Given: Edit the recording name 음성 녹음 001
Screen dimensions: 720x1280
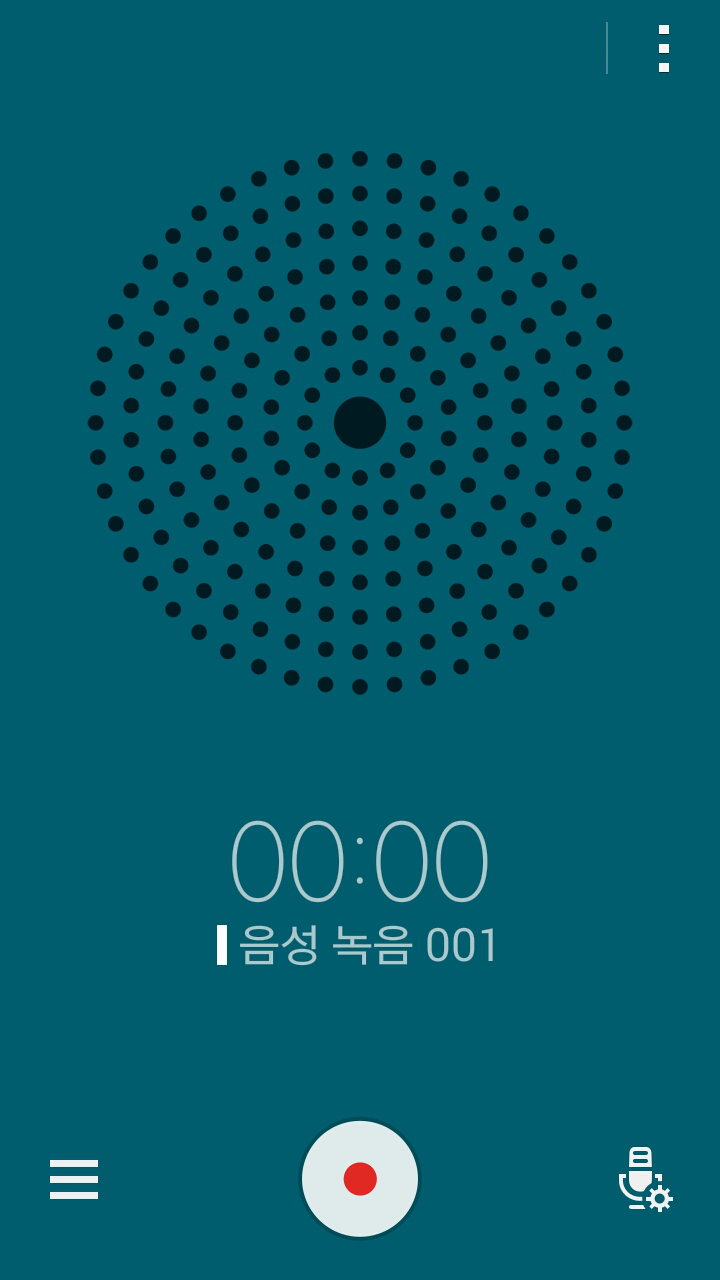Looking at the screenshot, I should pos(367,945).
